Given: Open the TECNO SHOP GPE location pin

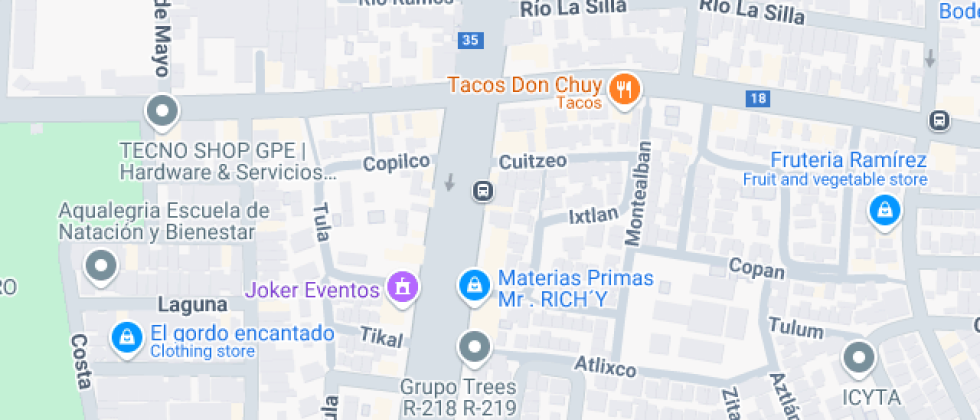Looking at the screenshot, I should (162, 111).
